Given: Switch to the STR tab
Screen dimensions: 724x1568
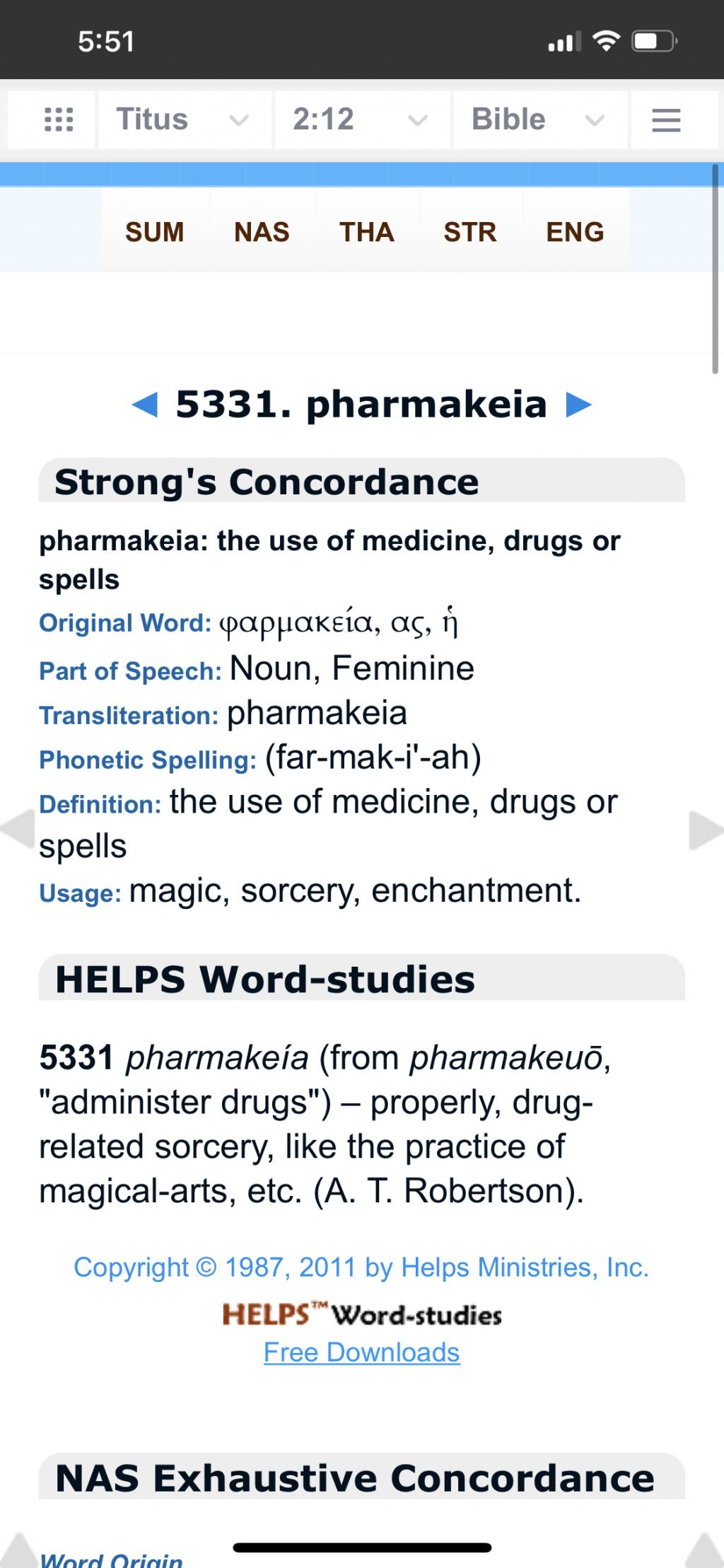Looking at the screenshot, I should [x=470, y=232].
